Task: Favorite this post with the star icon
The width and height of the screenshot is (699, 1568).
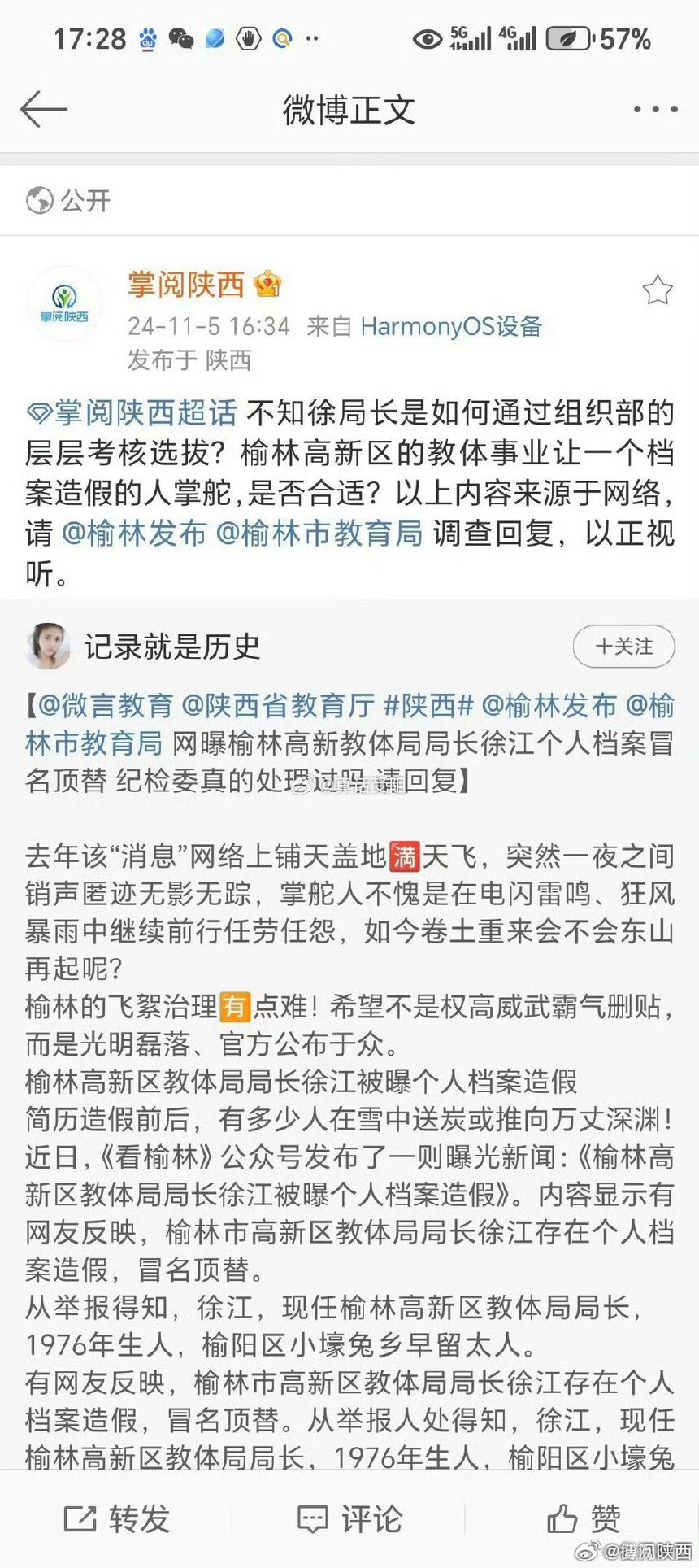Action: click(657, 290)
